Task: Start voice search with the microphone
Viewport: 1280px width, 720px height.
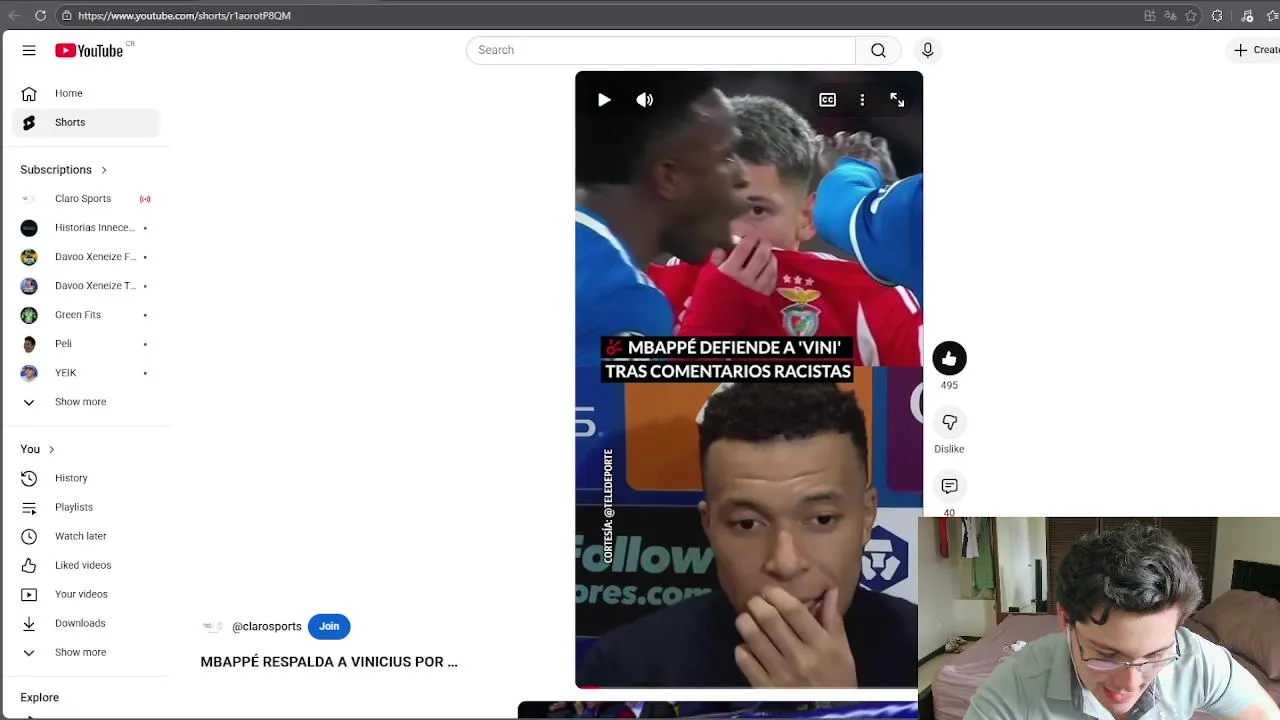Action: 927,50
